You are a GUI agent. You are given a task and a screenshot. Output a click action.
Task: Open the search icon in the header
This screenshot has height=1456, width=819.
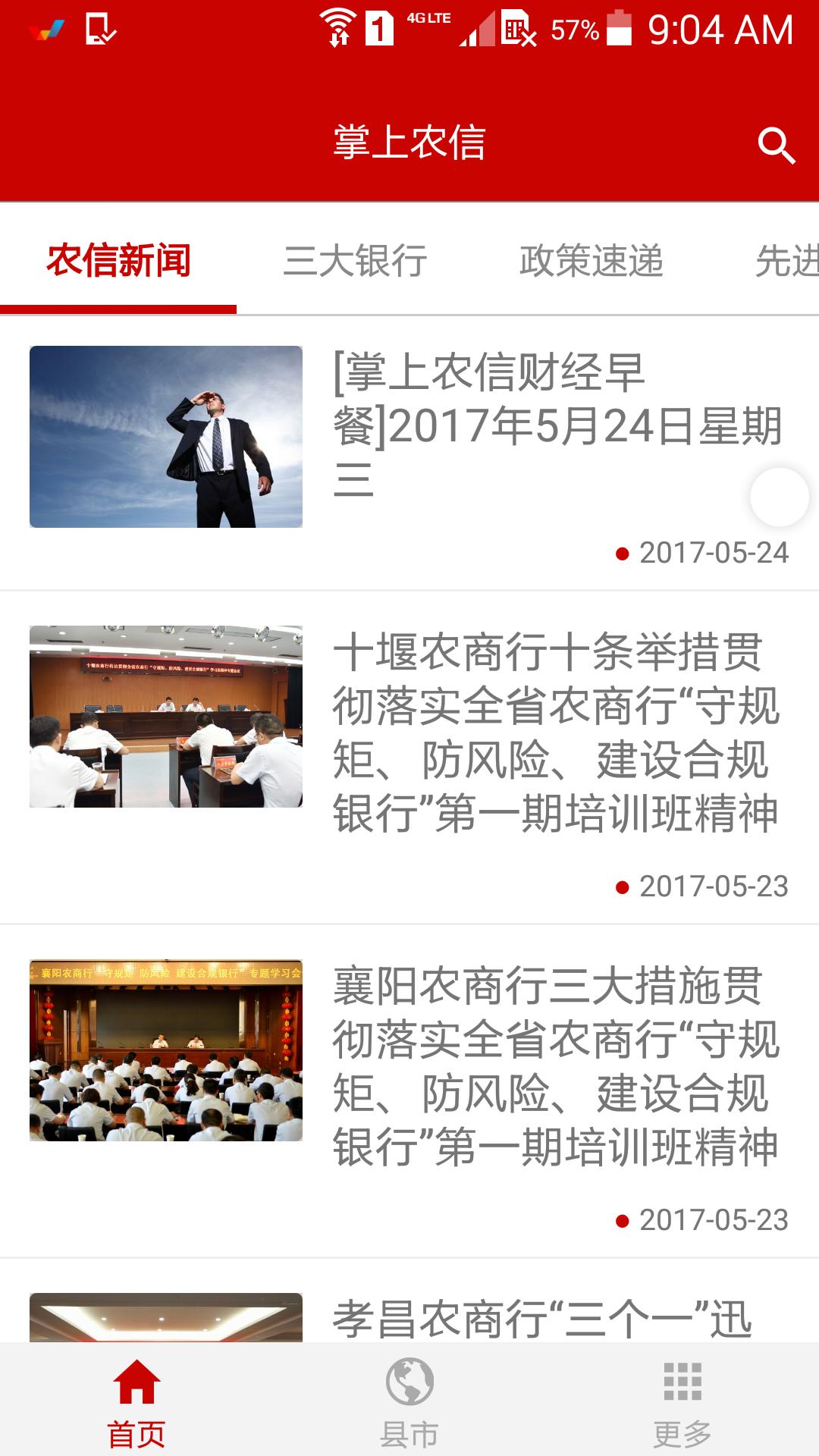(777, 145)
